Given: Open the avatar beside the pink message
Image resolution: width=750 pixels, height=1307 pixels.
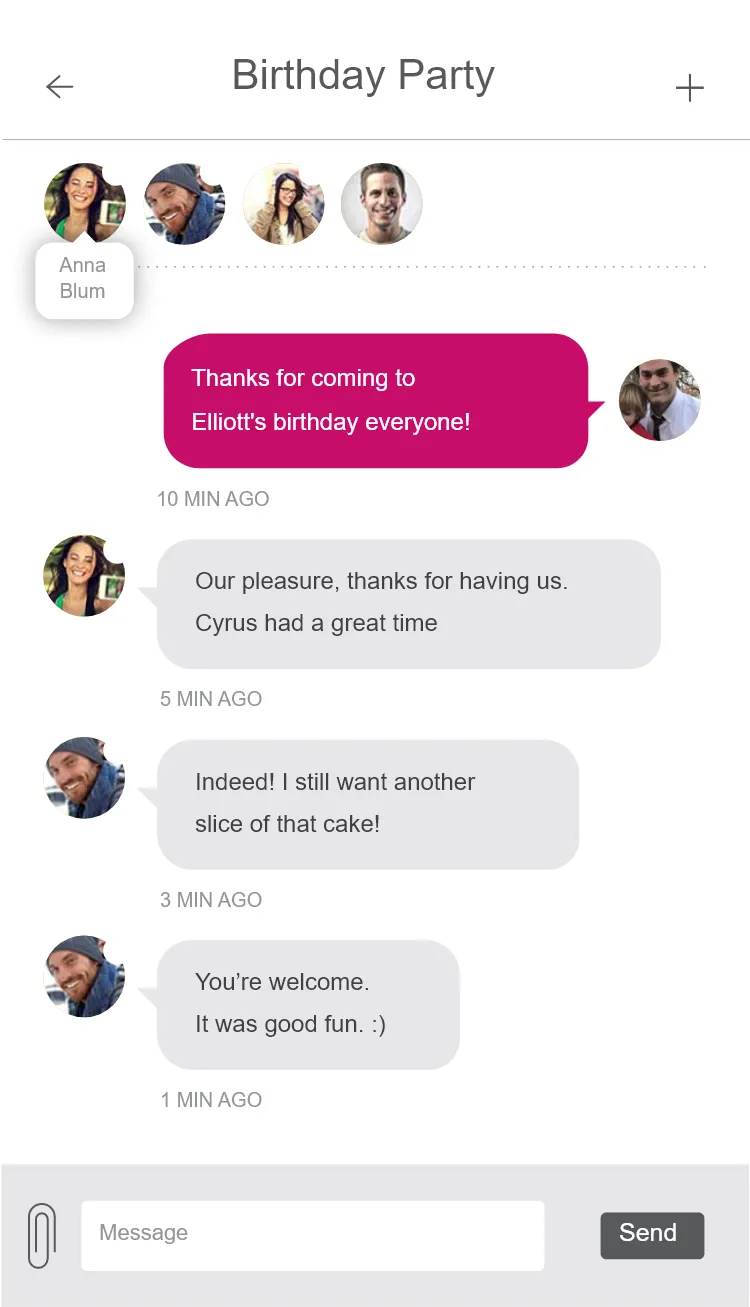Looking at the screenshot, I should point(660,400).
